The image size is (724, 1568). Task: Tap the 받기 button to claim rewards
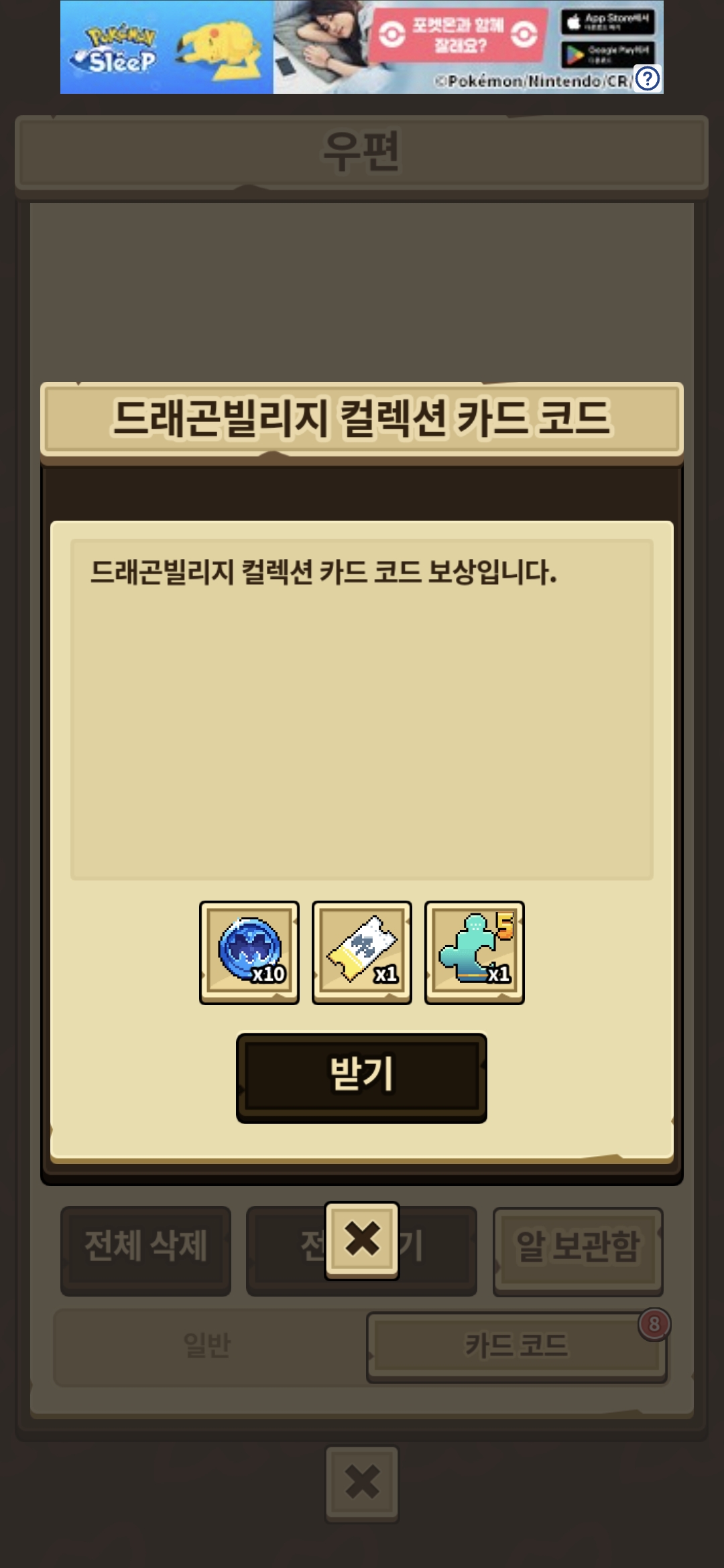pos(361,1077)
